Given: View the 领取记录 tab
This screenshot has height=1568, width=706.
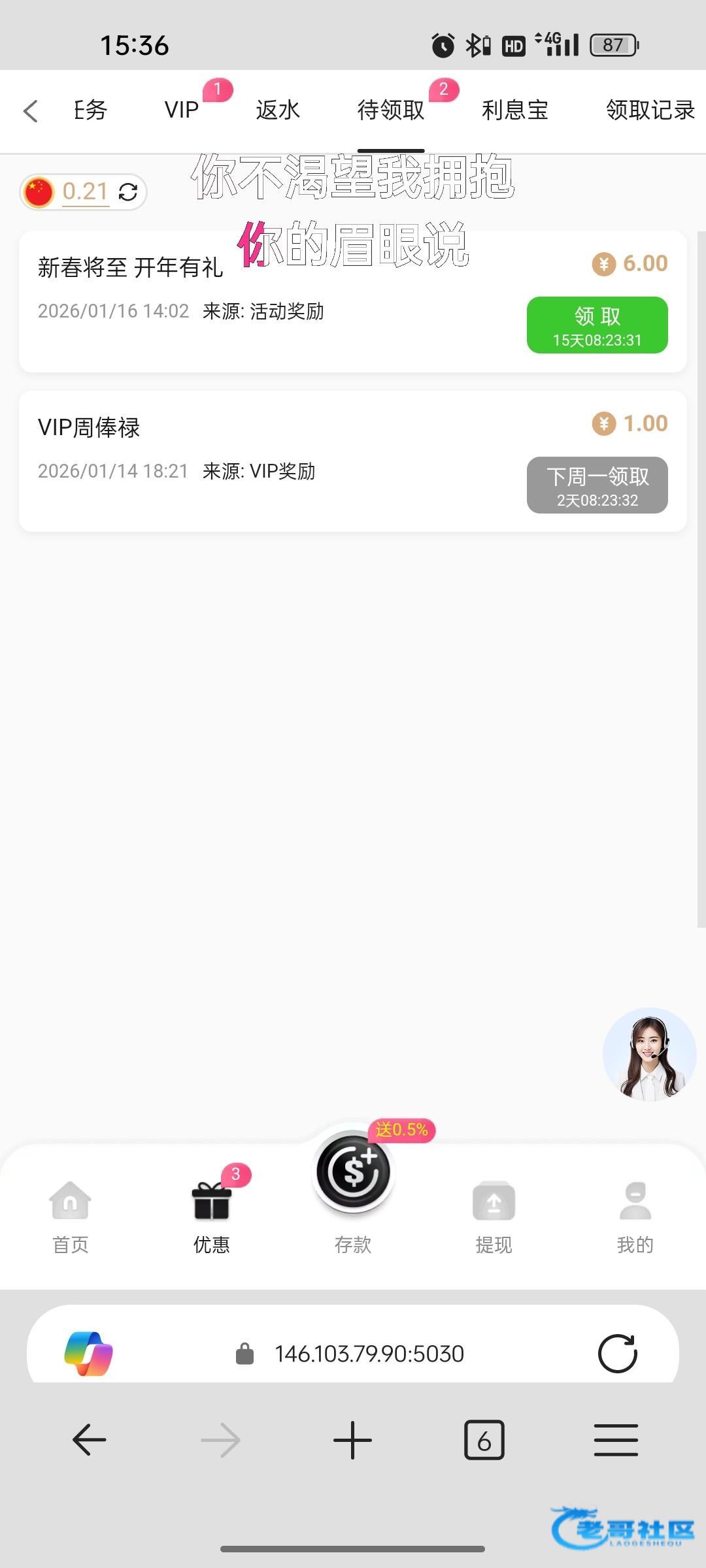Looking at the screenshot, I should 649,110.
